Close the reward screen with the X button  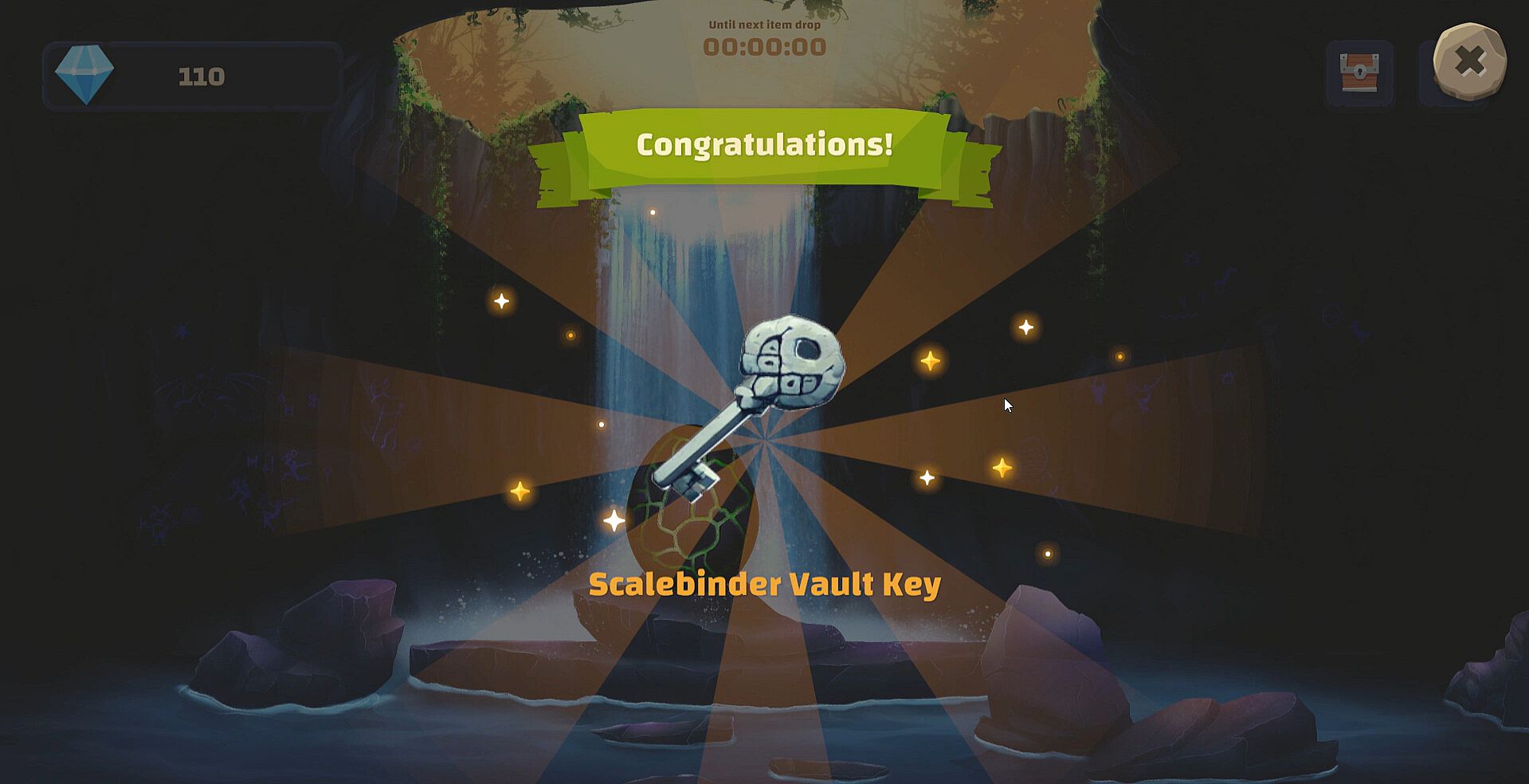point(1469,61)
